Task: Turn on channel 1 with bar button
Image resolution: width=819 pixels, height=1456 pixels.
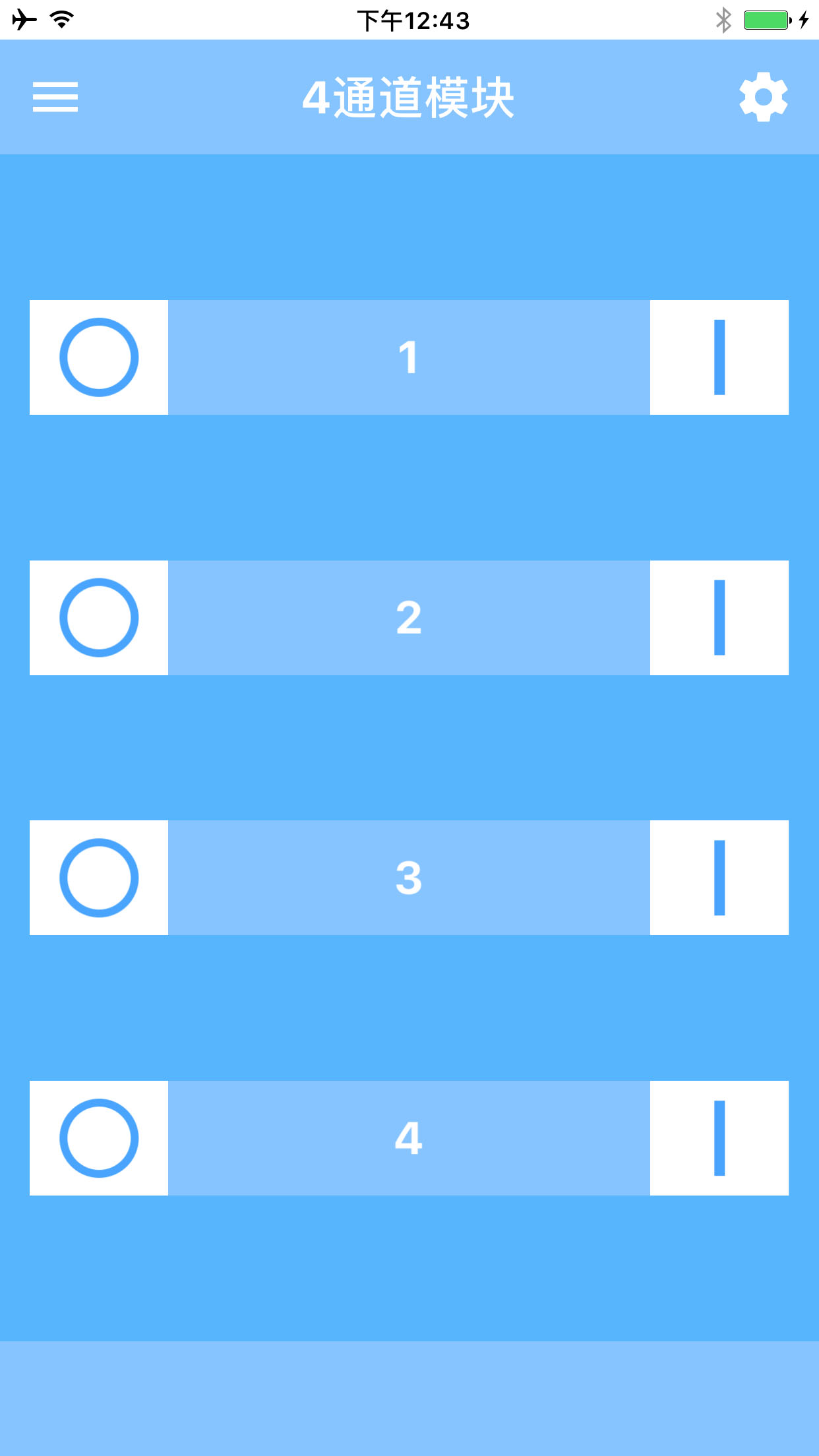Action: (x=719, y=357)
